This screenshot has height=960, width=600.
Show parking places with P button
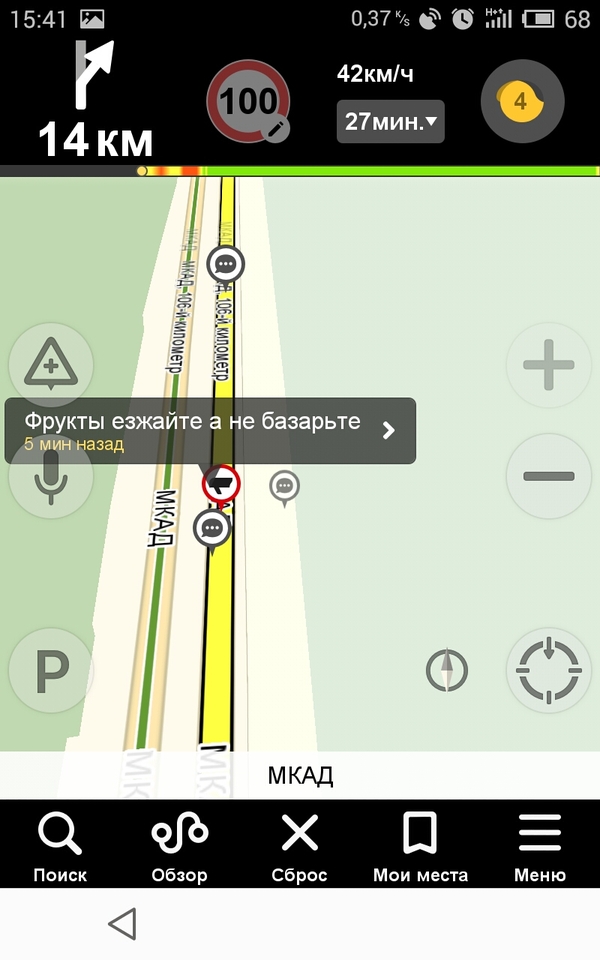click(49, 672)
